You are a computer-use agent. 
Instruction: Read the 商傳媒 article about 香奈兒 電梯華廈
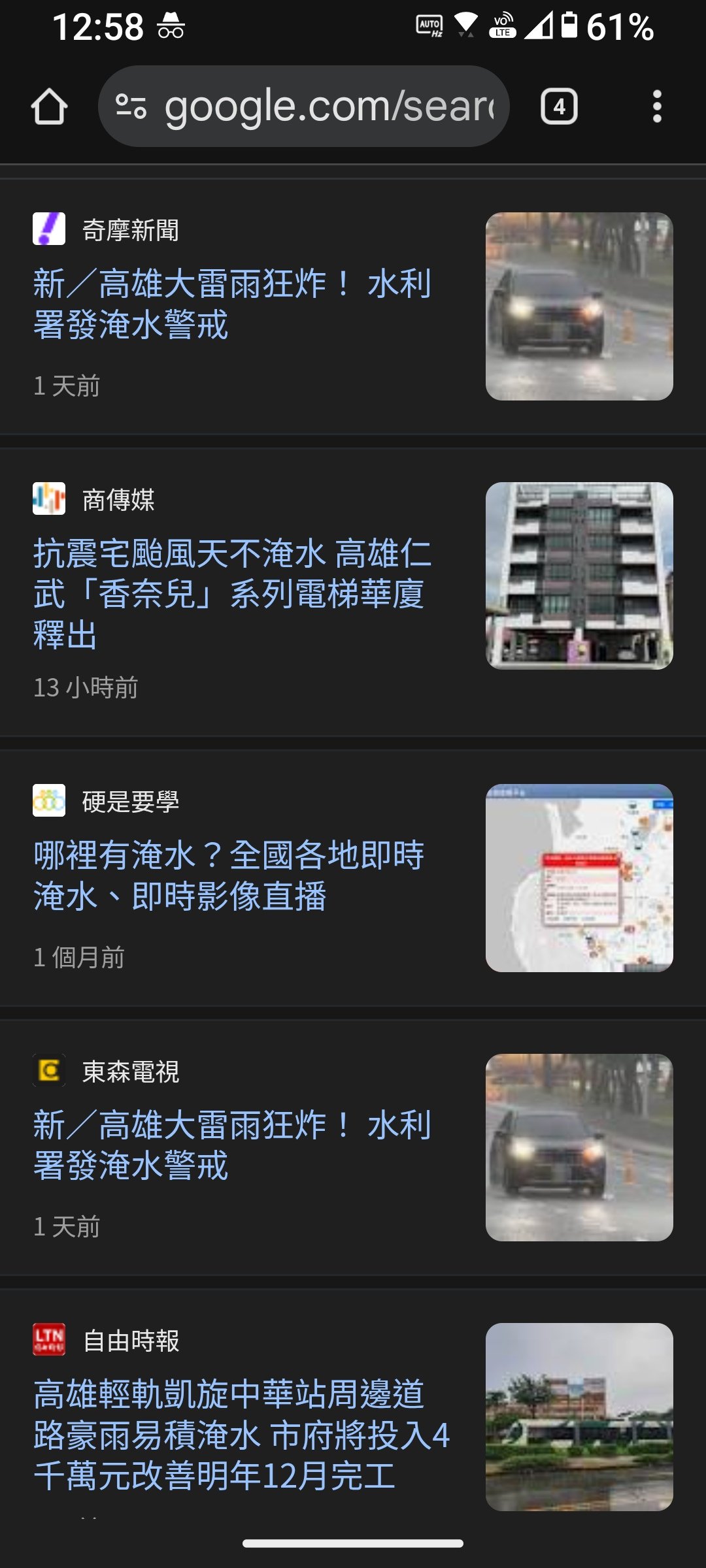pyautogui.click(x=232, y=593)
